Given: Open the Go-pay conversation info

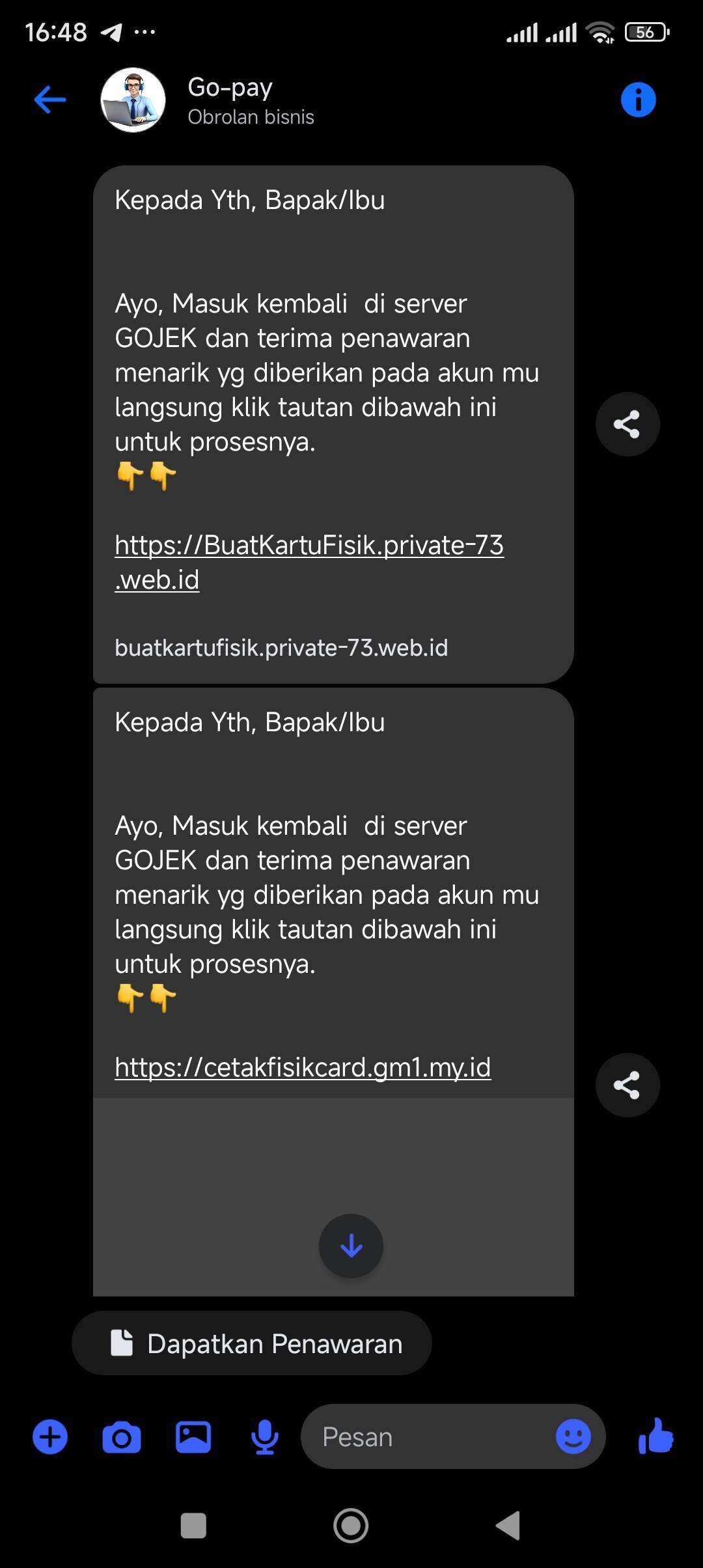Looking at the screenshot, I should pos(638,100).
